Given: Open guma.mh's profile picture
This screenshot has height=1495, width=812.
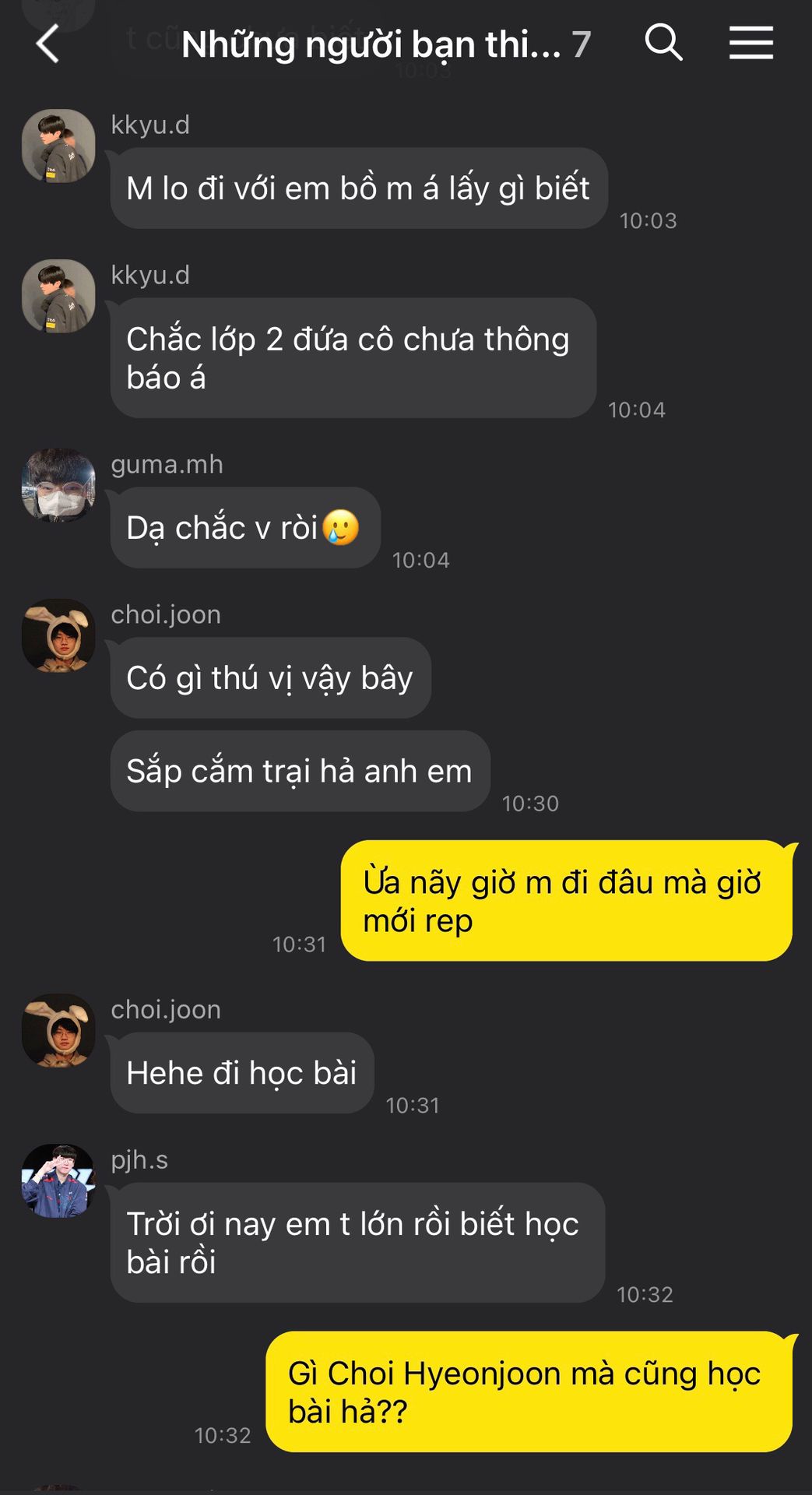Looking at the screenshot, I should [x=58, y=485].
